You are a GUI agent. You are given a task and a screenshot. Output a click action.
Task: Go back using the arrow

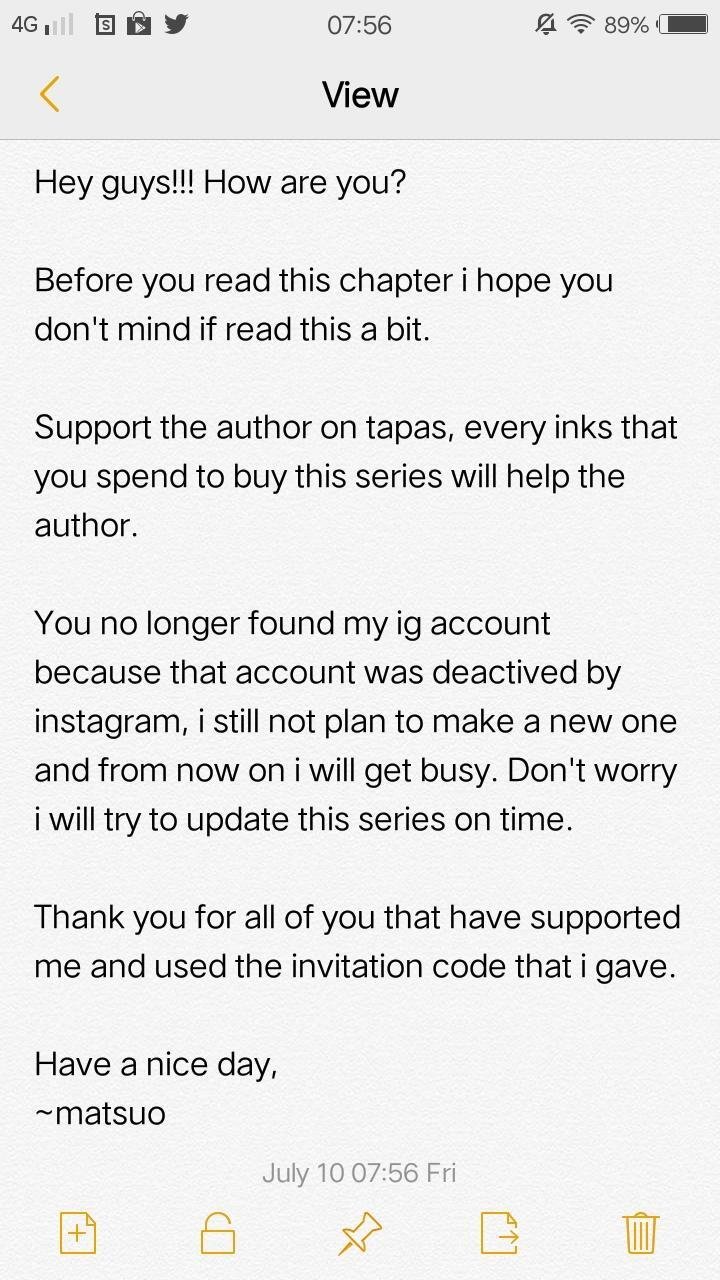click(x=50, y=94)
